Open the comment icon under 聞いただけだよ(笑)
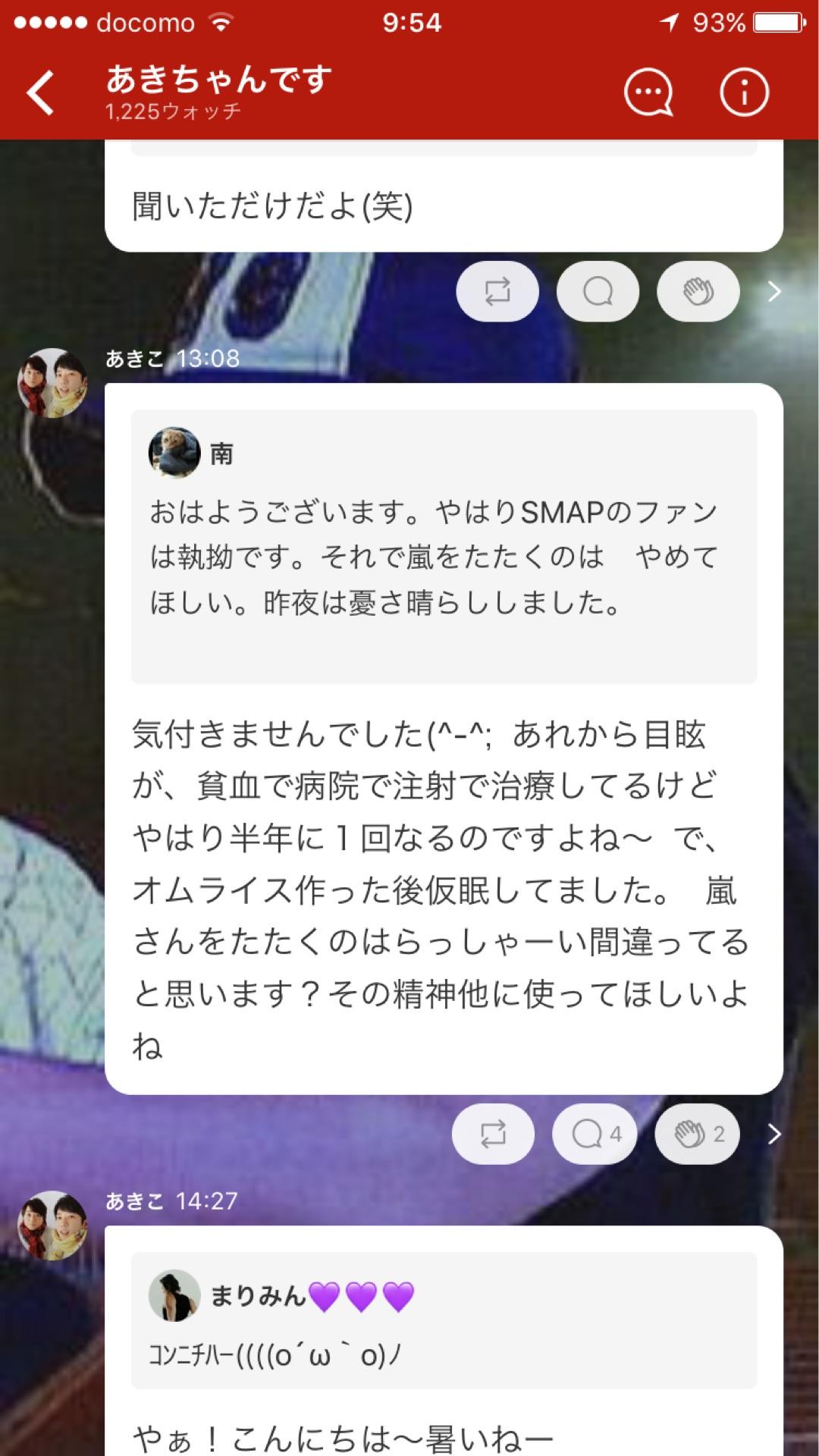 coord(598,290)
